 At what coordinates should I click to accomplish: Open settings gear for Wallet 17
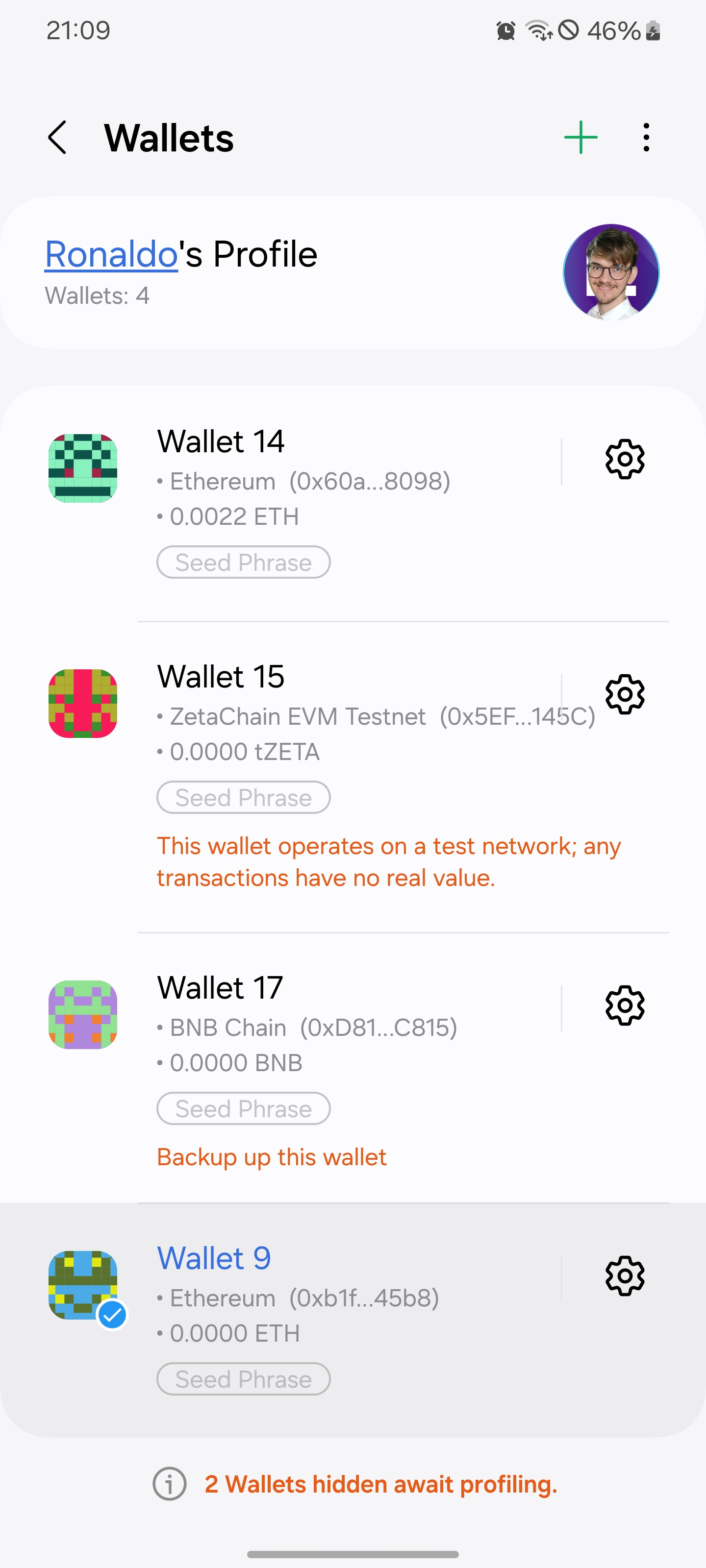pyautogui.click(x=625, y=1005)
